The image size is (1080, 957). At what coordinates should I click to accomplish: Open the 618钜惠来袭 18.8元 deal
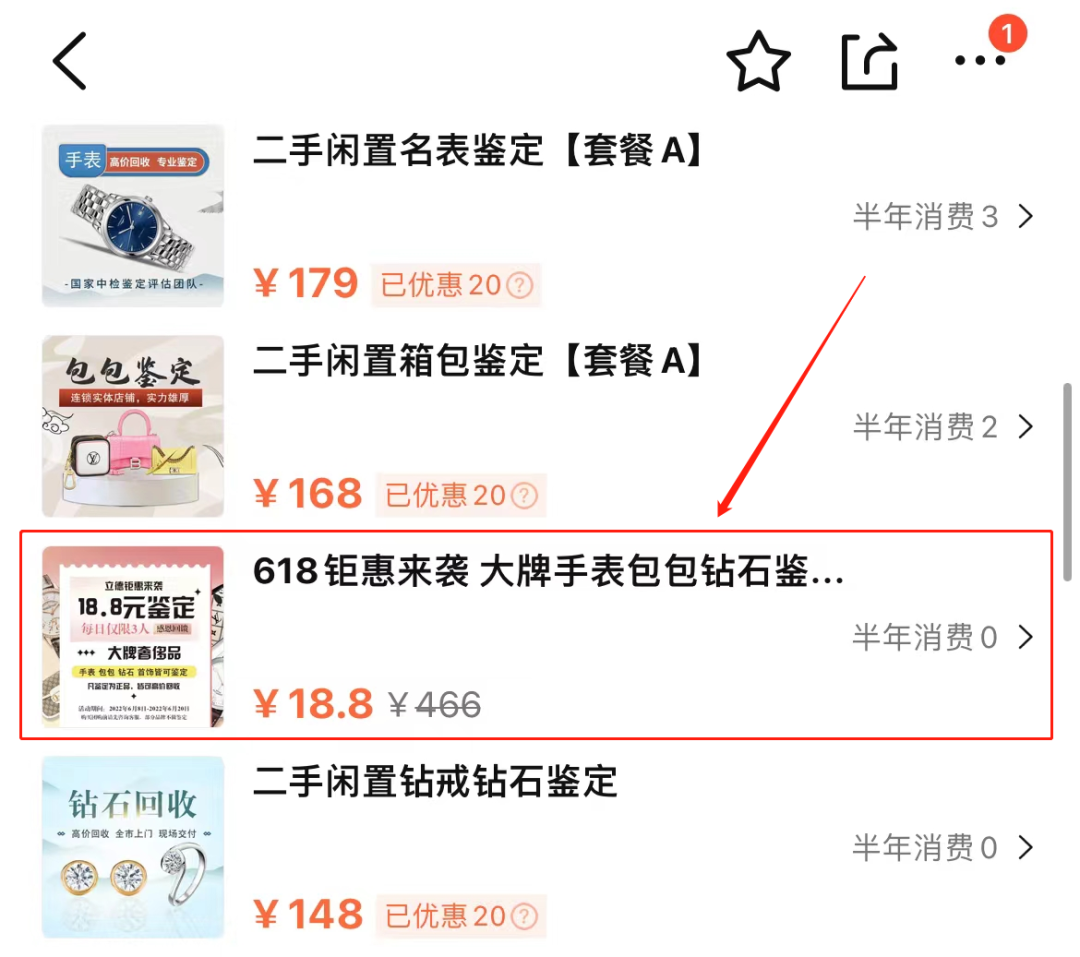548,573
